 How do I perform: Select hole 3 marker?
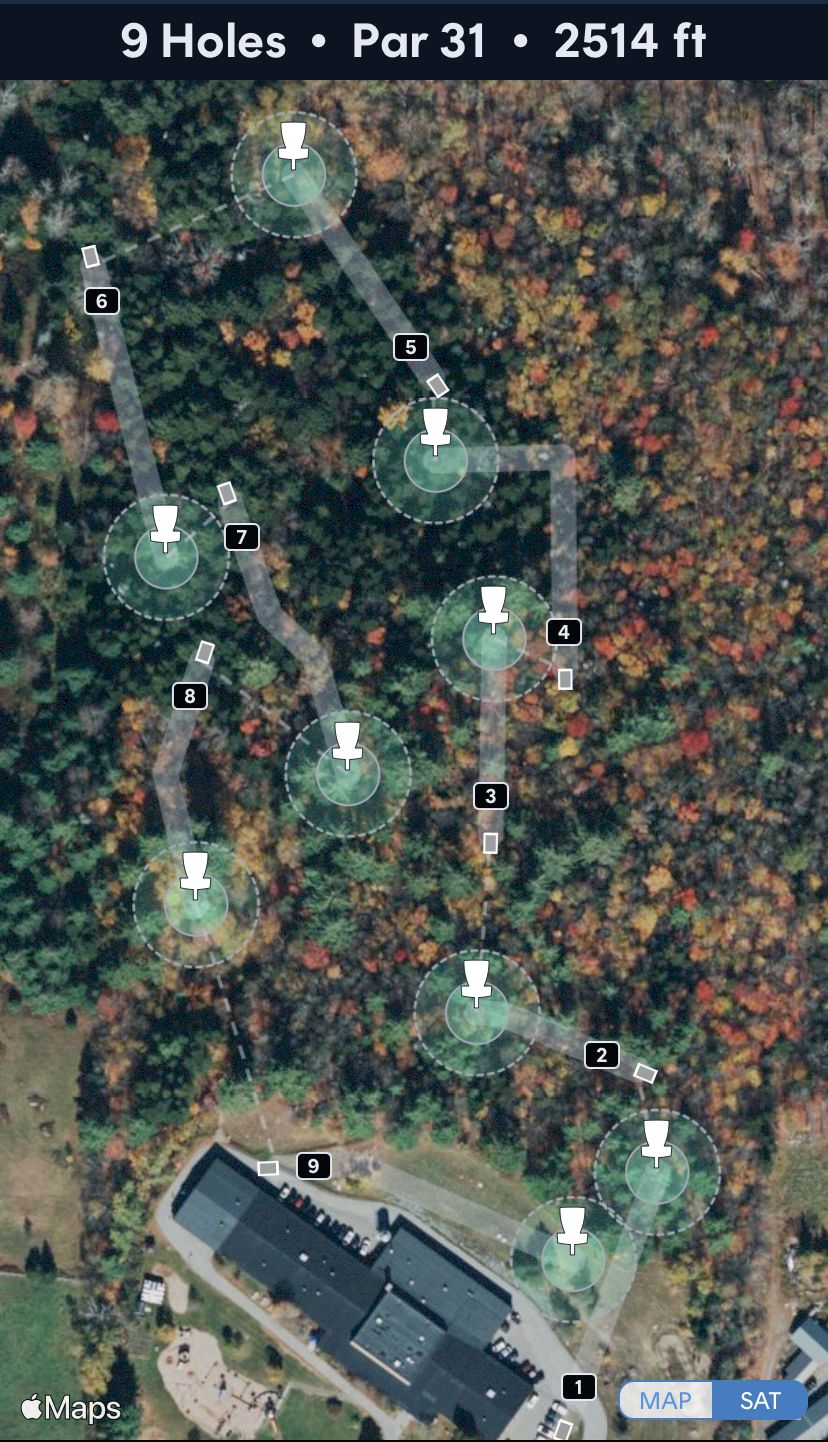[491, 796]
